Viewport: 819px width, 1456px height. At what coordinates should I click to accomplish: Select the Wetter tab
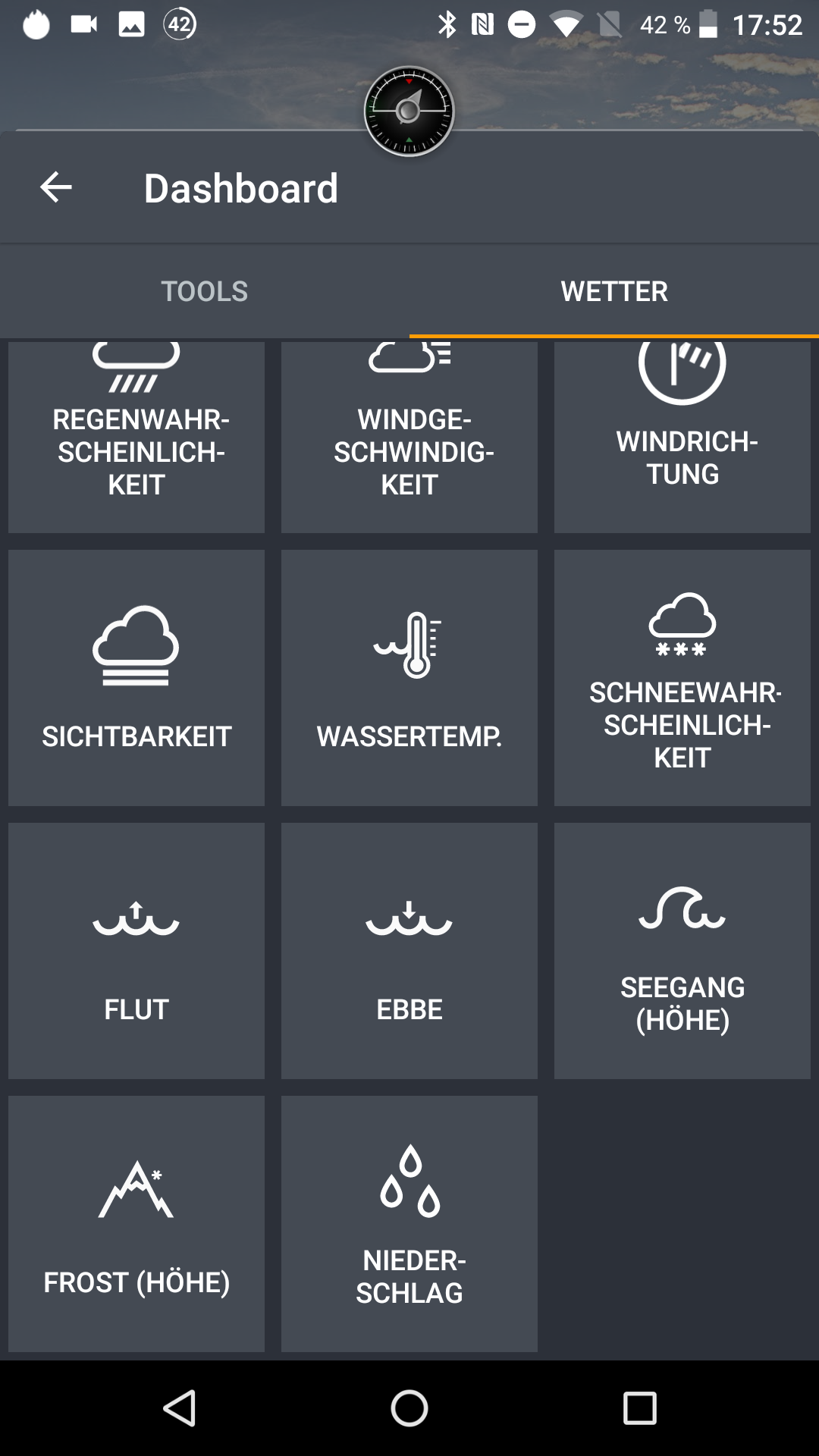[x=614, y=291]
